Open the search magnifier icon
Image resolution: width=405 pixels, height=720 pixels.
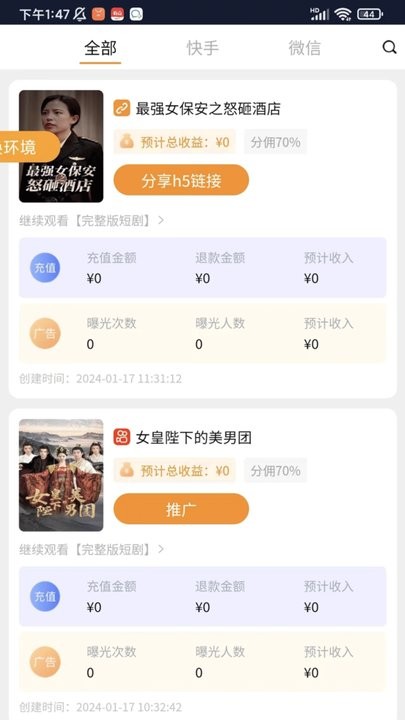pos(389,47)
